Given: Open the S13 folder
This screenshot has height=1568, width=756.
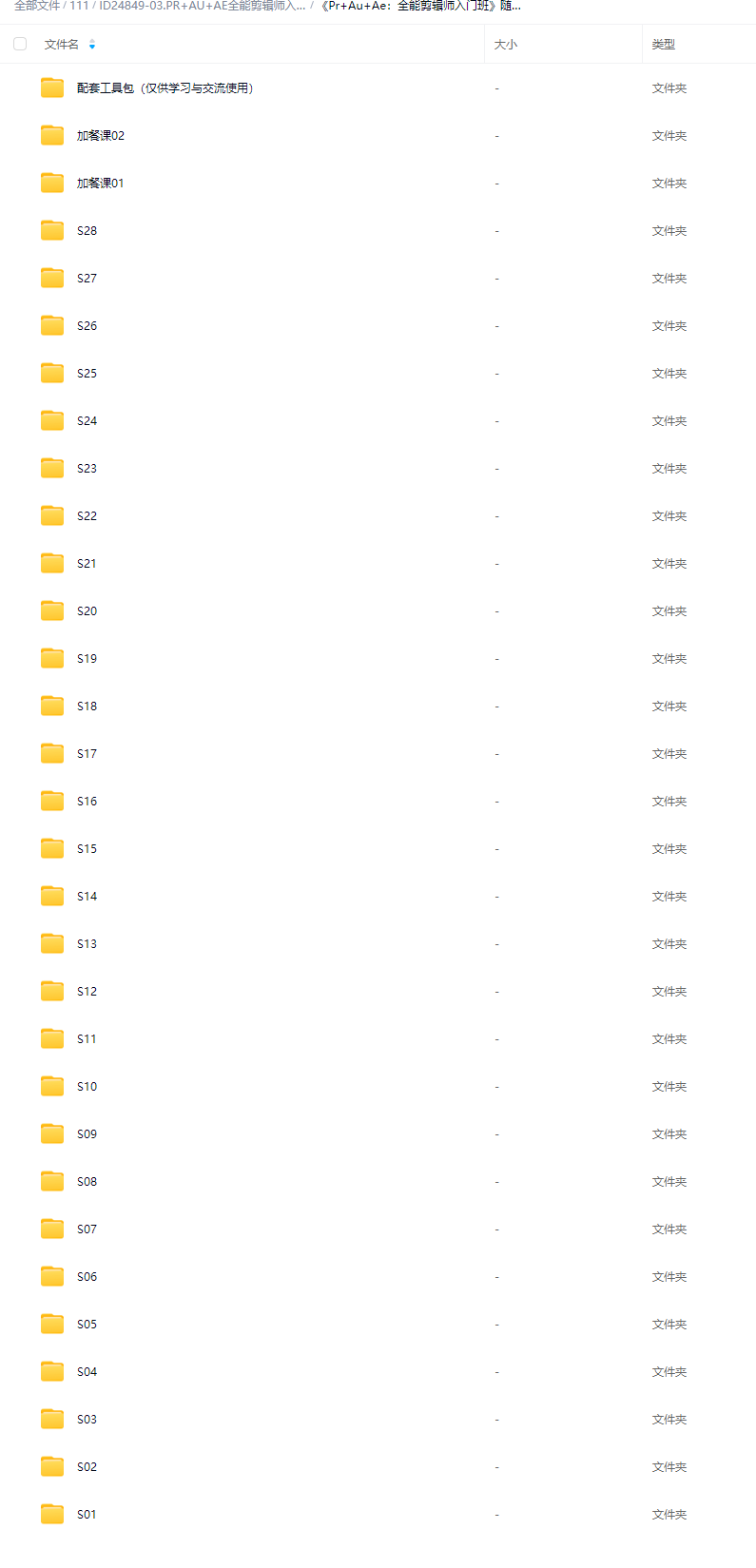Looking at the screenshot, I should click(87, 944).
